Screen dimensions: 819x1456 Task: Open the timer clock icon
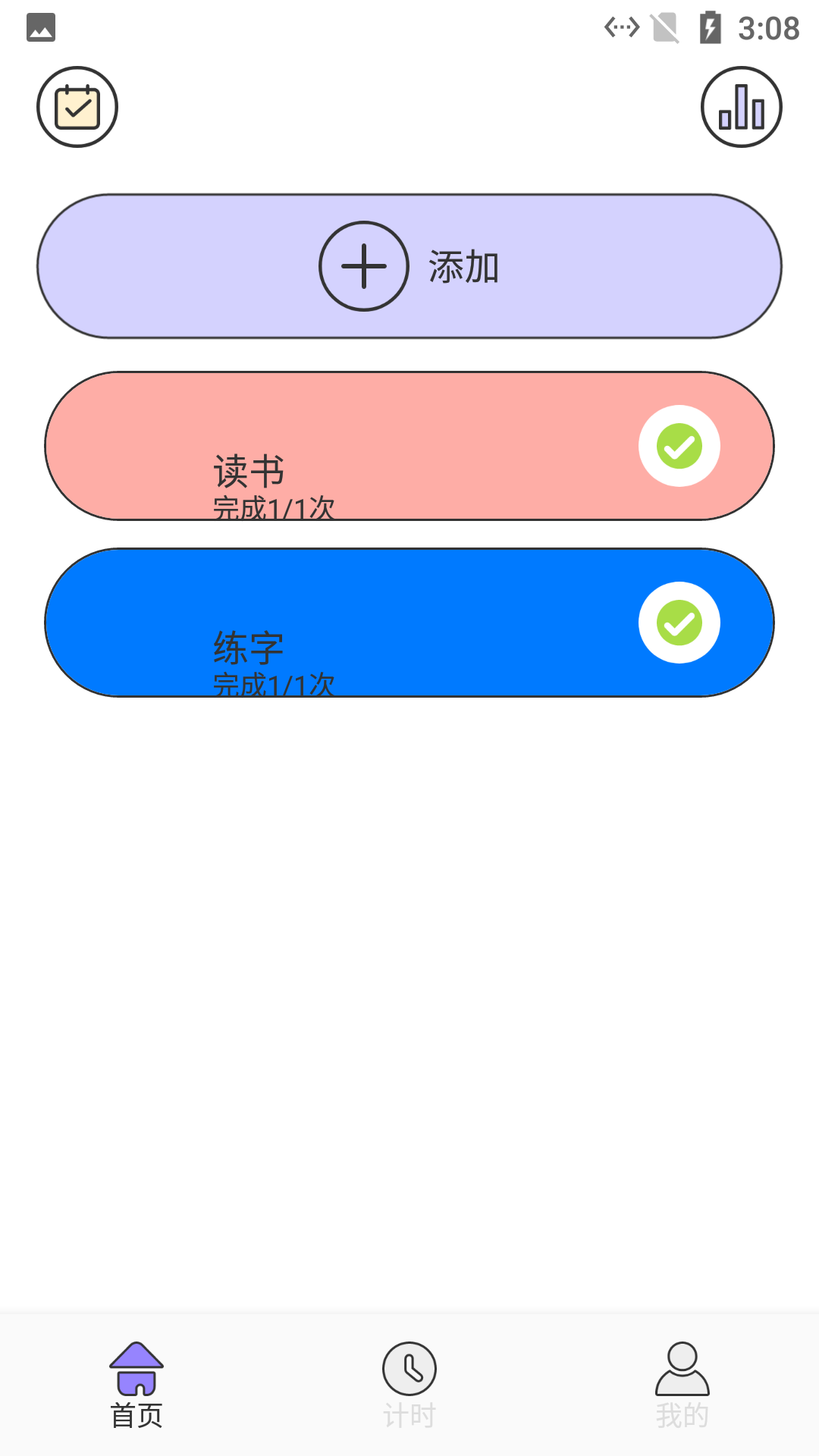point(409,1369)
